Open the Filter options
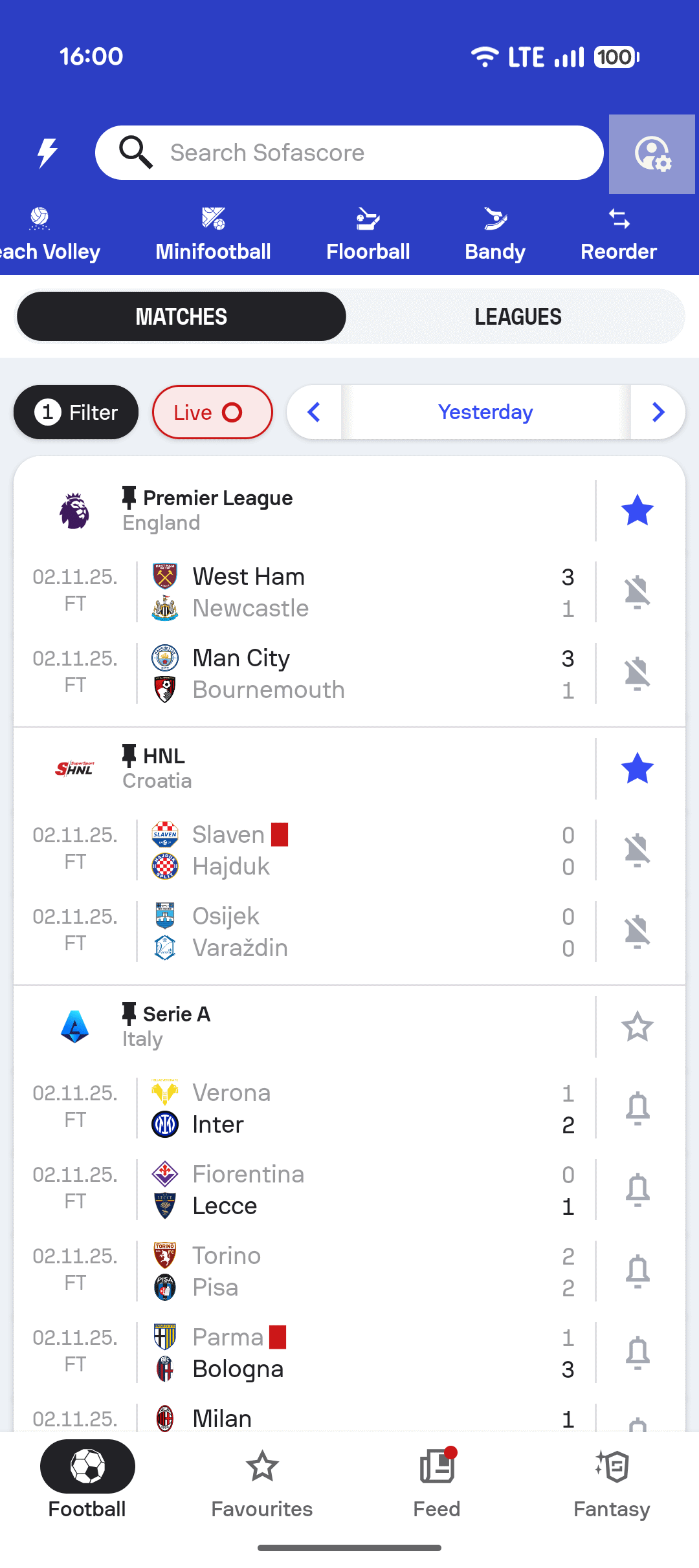The width and height of the screenshot is (699, 1568). click(x=76, y=412)
